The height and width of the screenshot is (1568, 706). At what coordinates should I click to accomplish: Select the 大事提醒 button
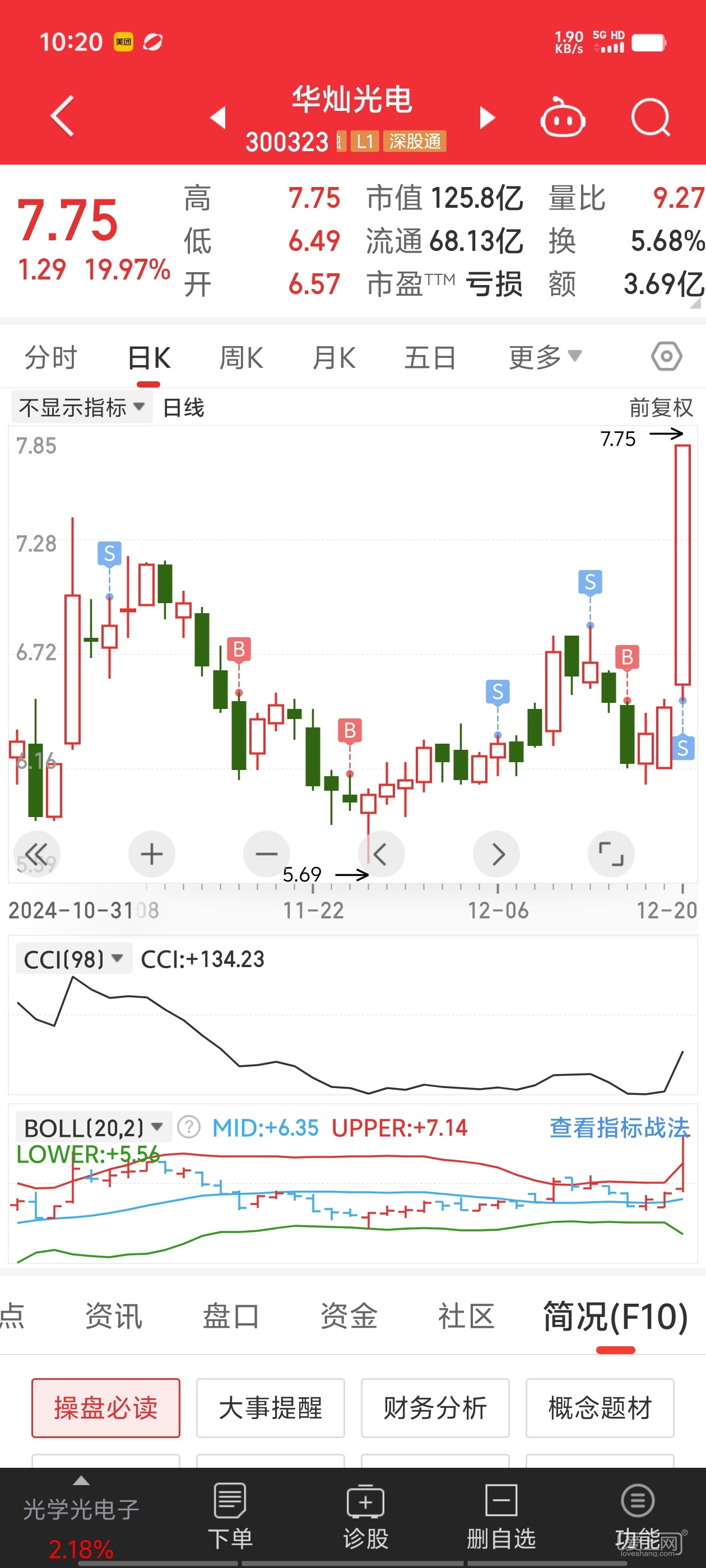click(270, 1408)
